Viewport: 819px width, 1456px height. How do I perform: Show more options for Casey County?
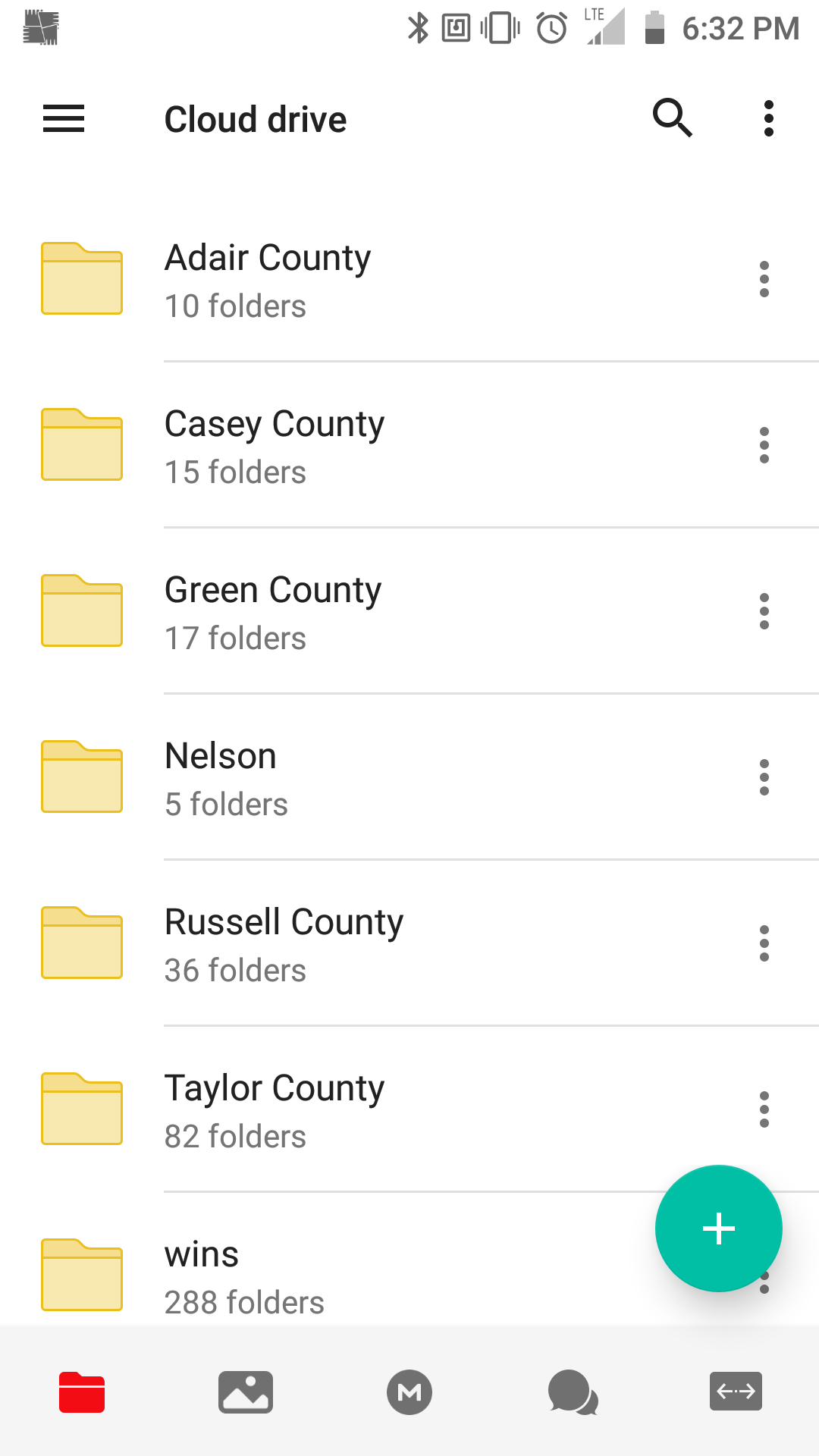(x=764, y=445)
